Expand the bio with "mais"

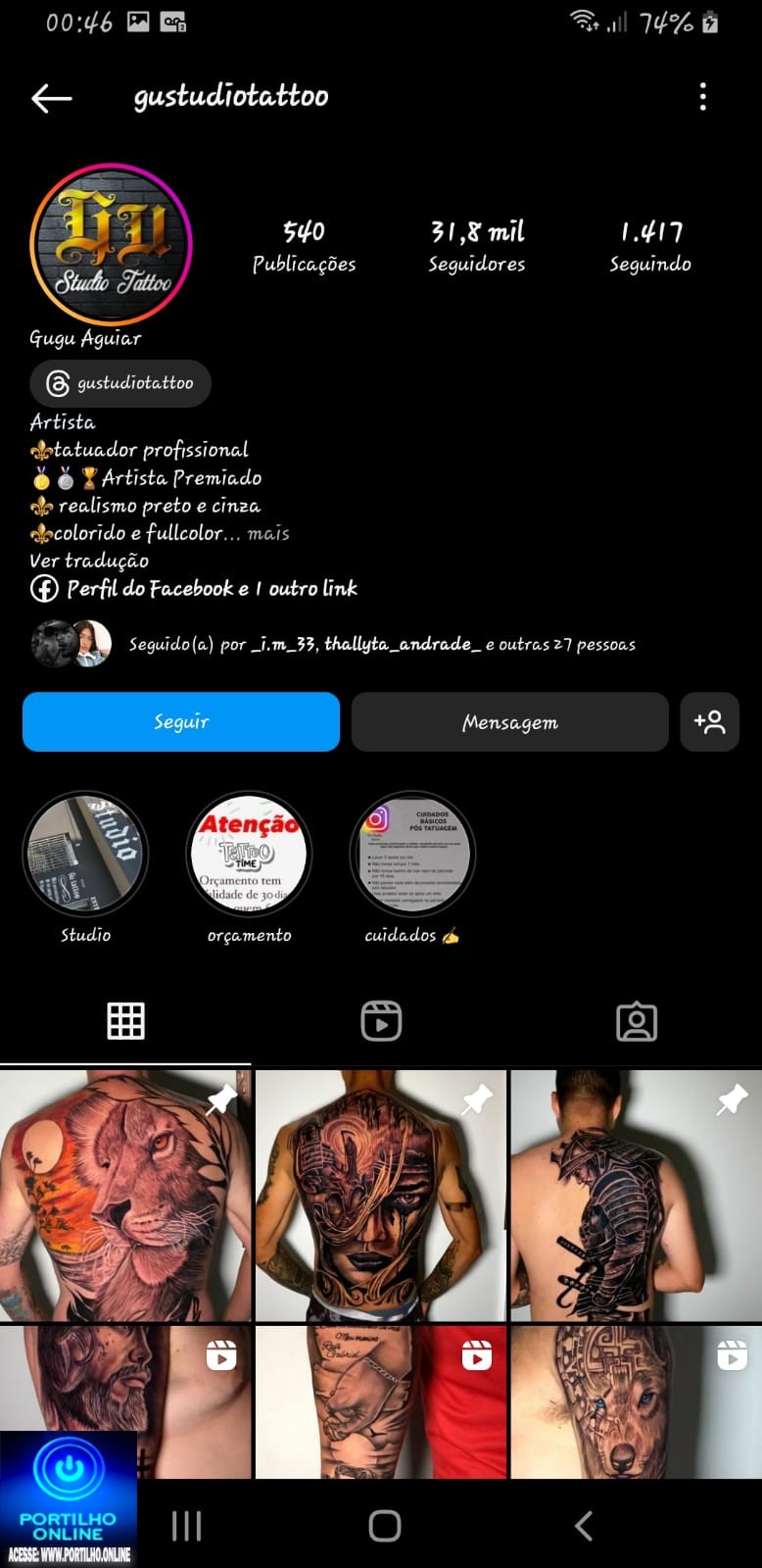(268, 533)
